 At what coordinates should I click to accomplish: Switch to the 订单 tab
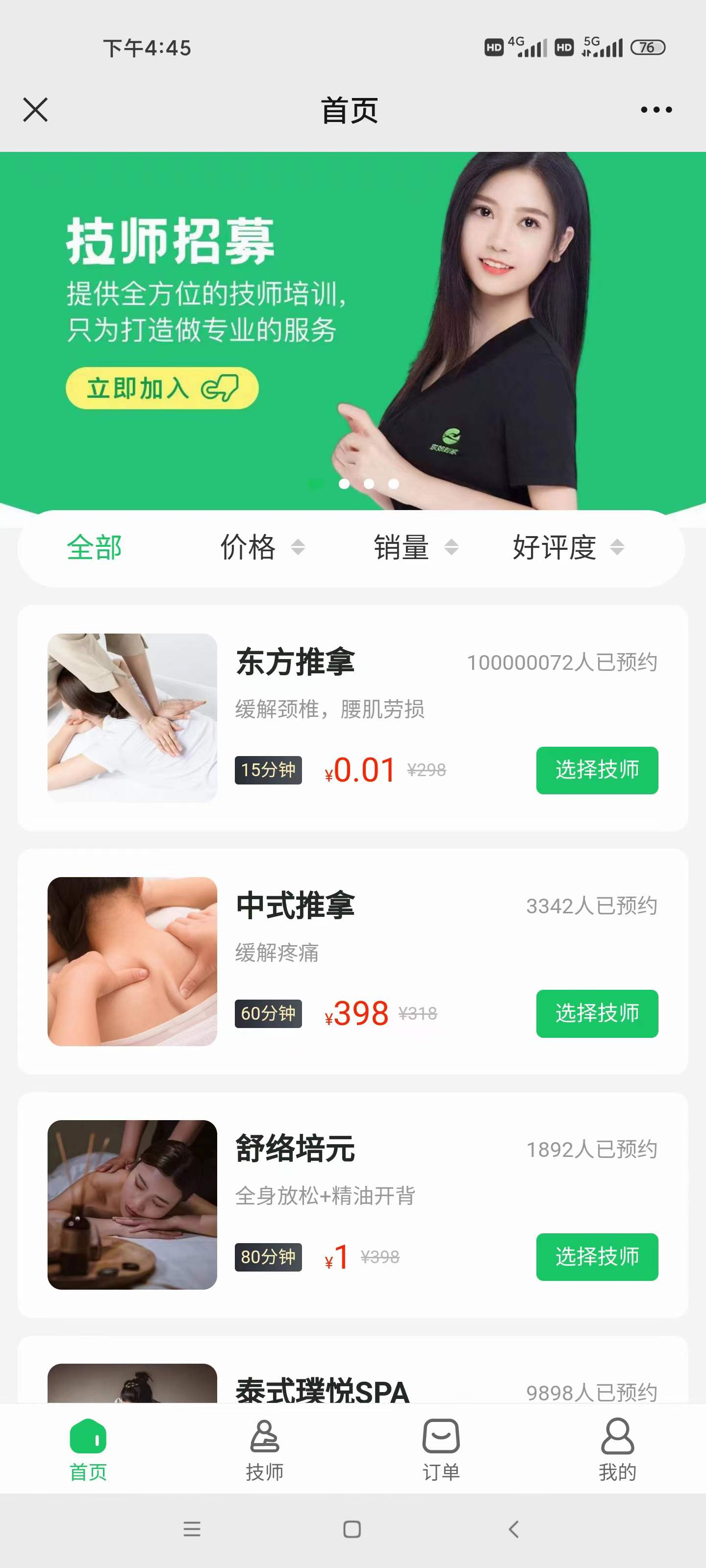[x=441, y=1451]
